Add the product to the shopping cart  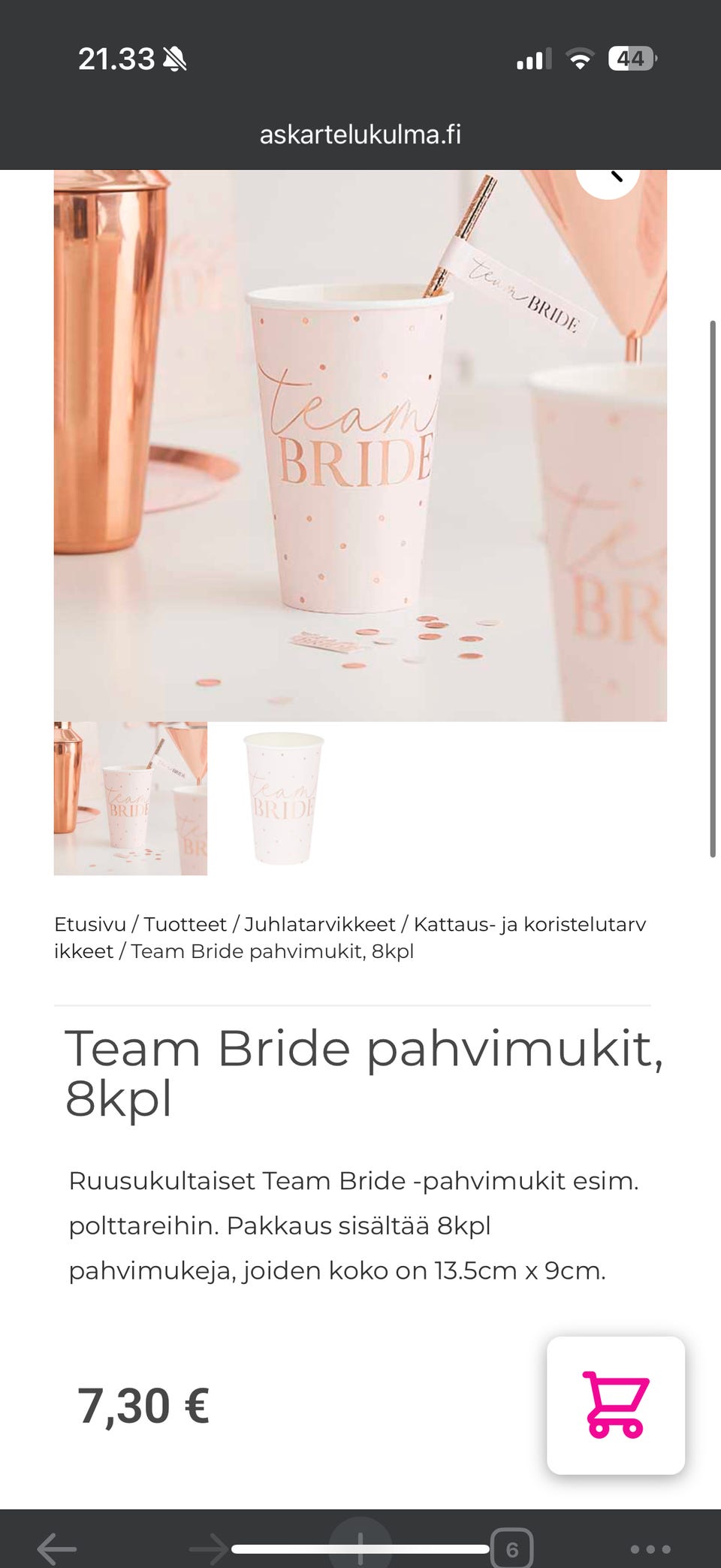[616, 1405]
